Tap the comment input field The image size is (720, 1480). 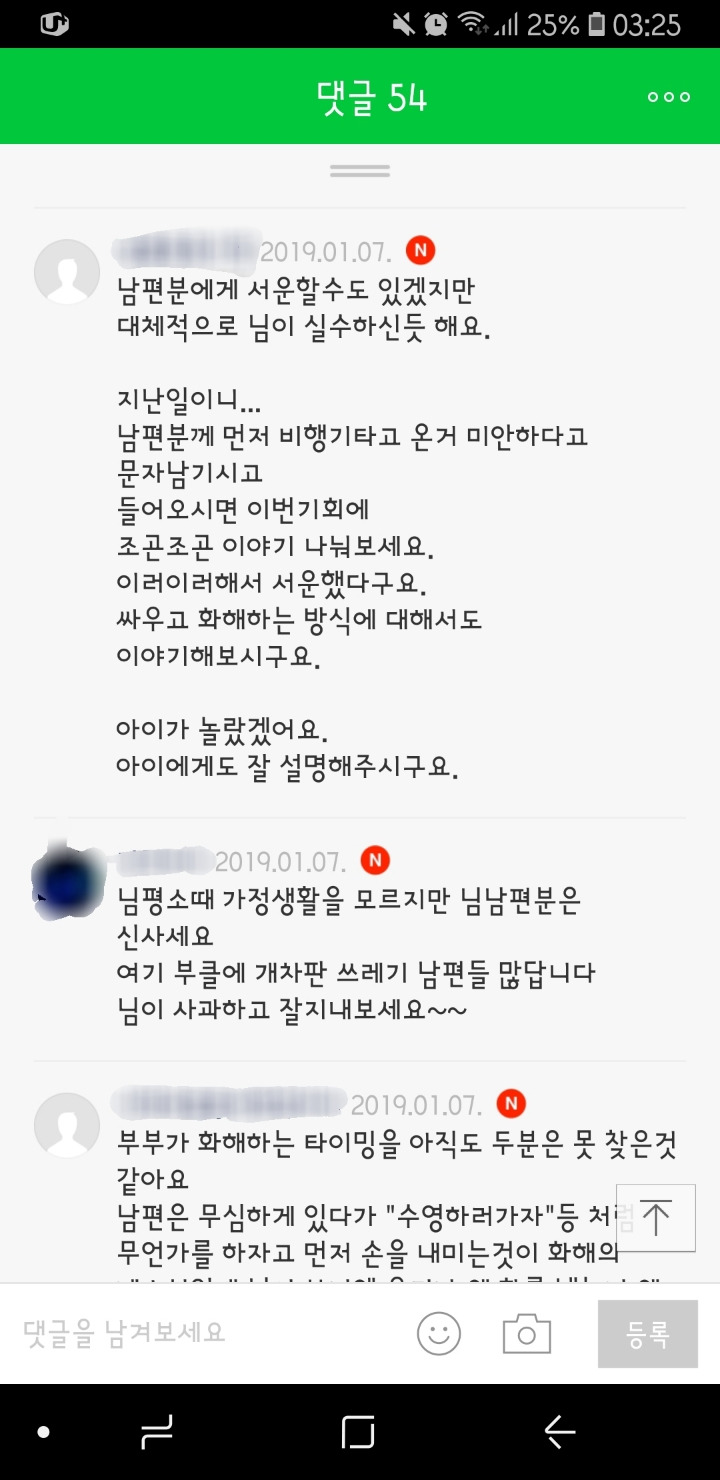[x=210, y=1332]
